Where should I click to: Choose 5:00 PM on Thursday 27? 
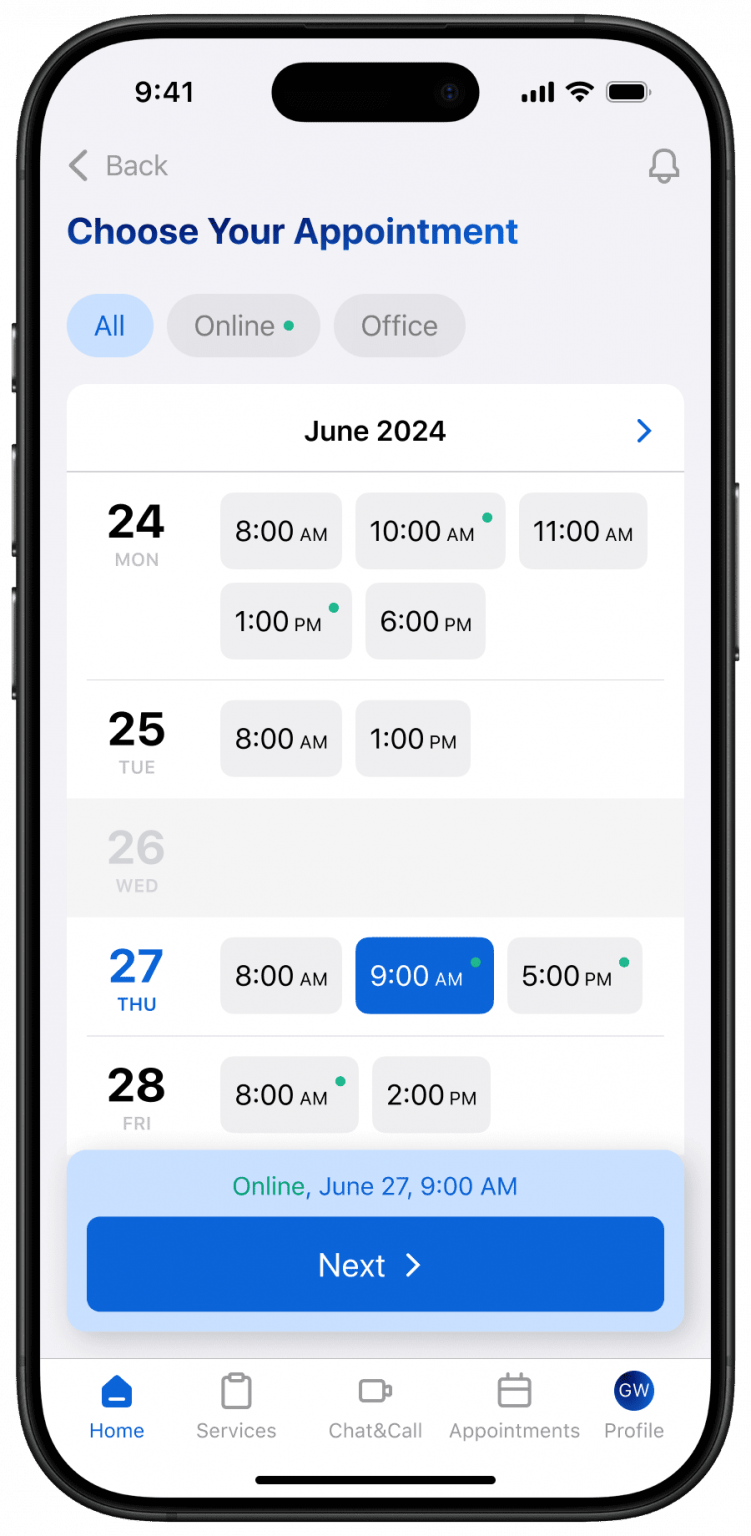tap(574, 976)
